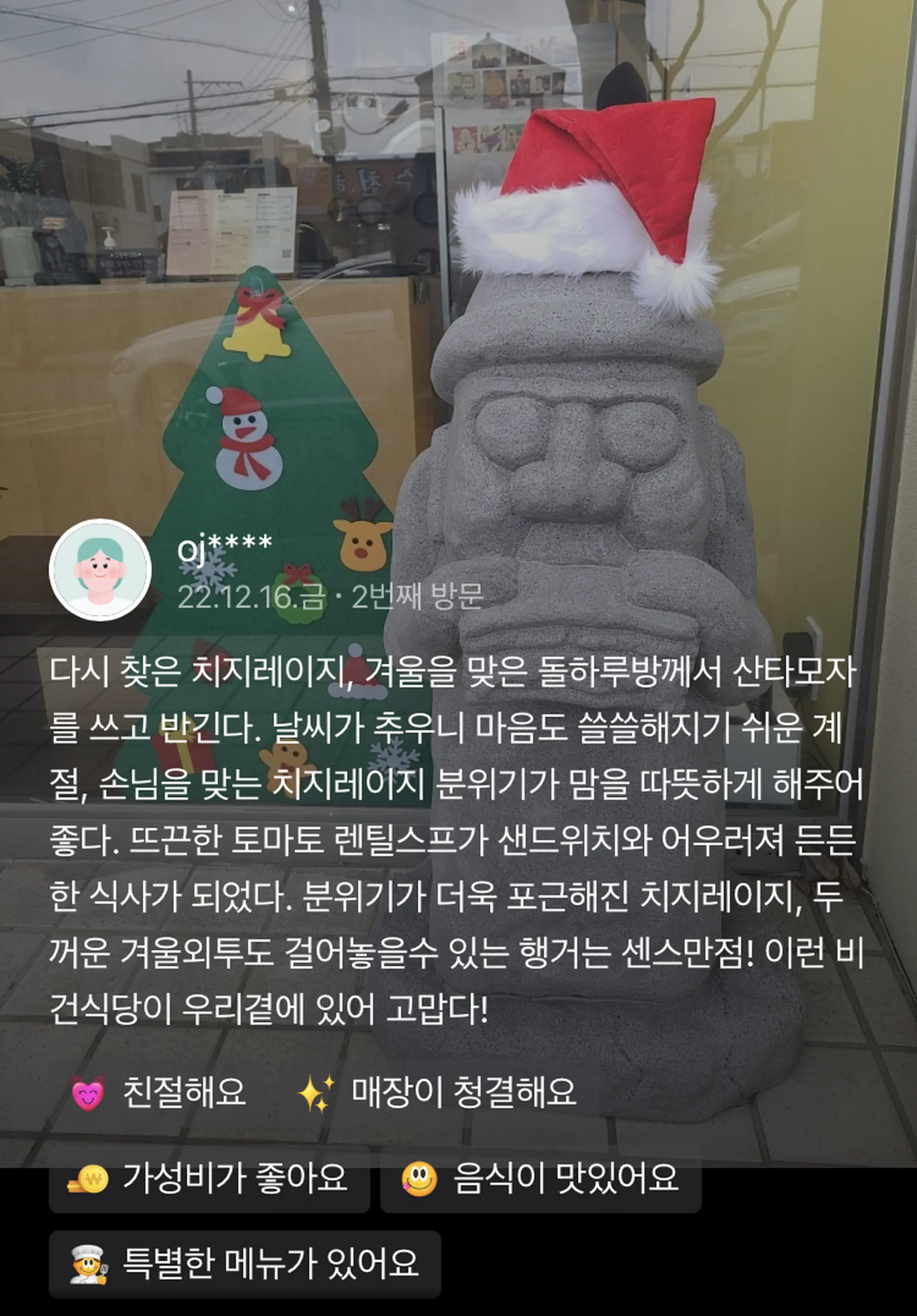The height and width of the screenshot is (1316, 917).
Task: Open reviewer oj**** profile picture
Action: coord(100,570)
